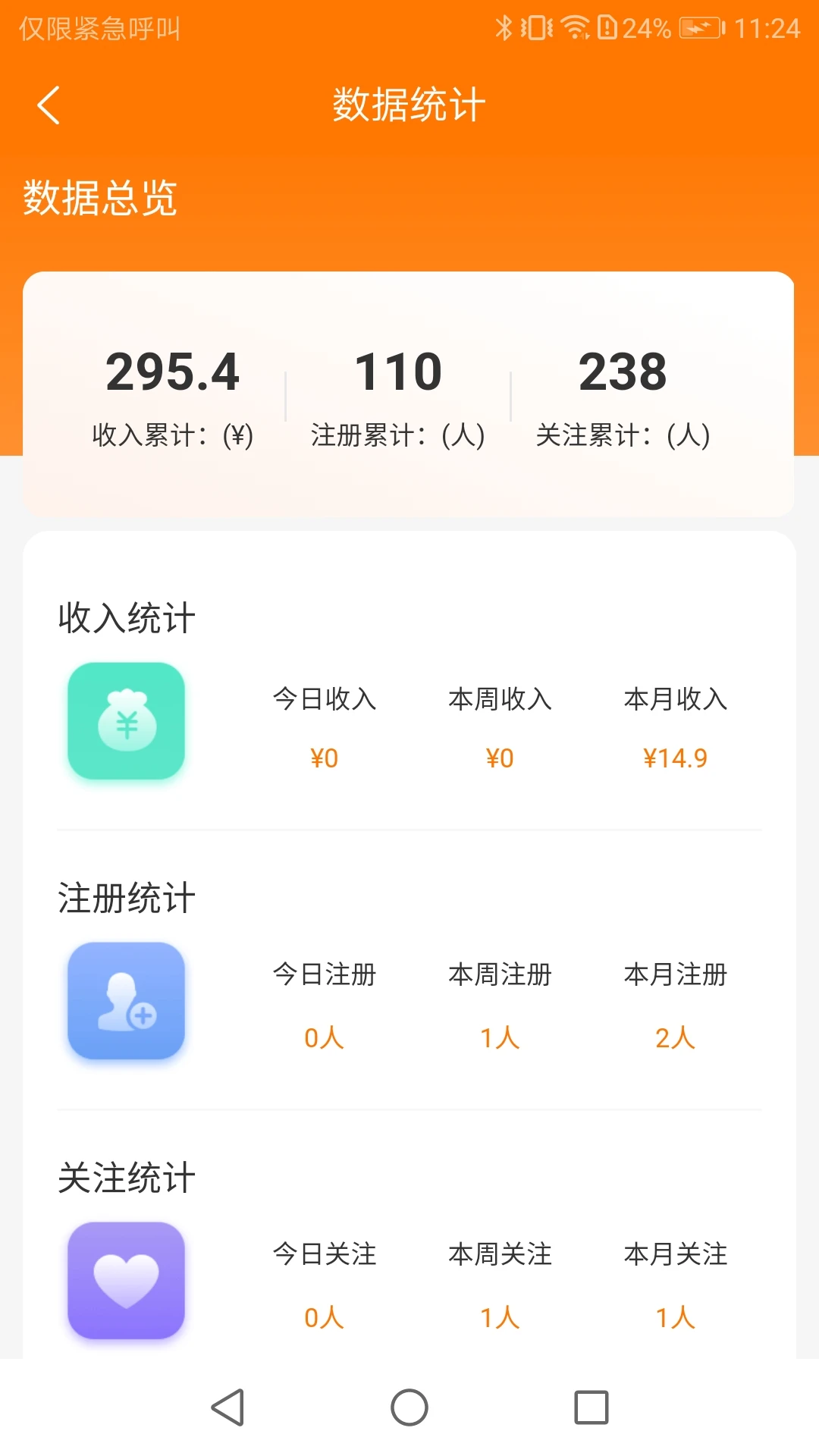
Task: Open the 收入统计 section header
Action: (x=125, y=617)
